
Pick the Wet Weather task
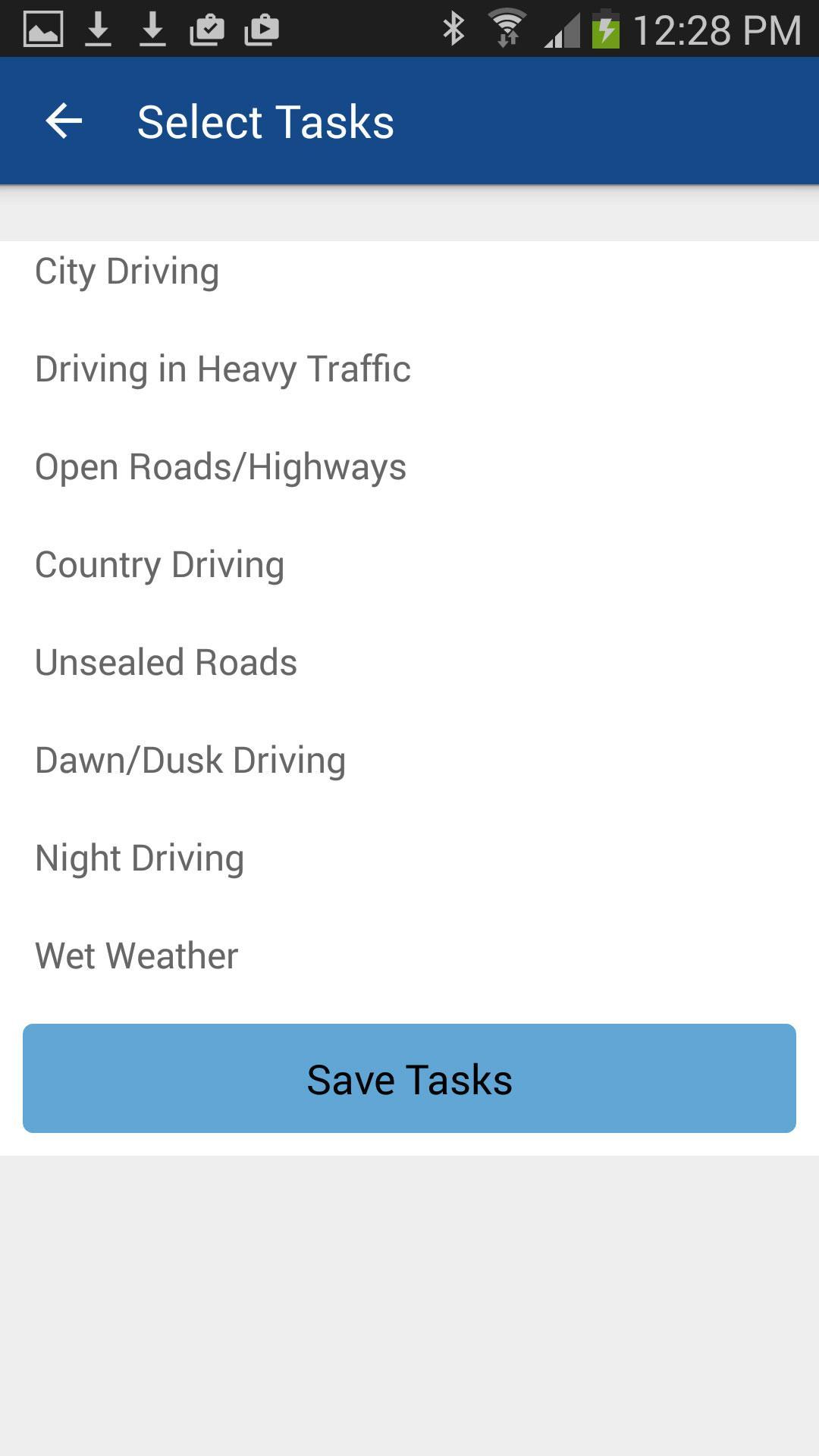[x=136, y=956]
